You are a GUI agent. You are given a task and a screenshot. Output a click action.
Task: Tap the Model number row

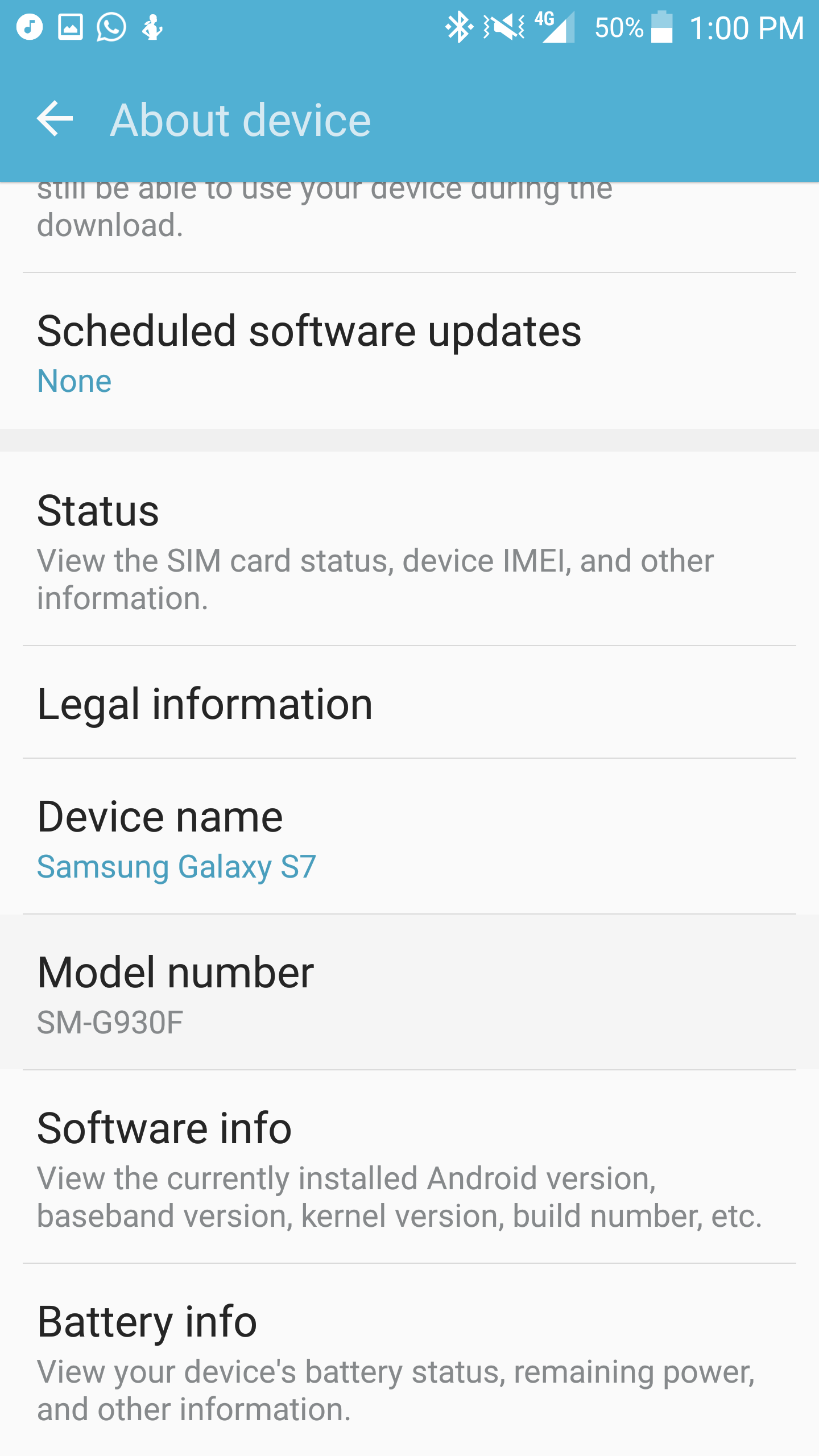point(409,993)
